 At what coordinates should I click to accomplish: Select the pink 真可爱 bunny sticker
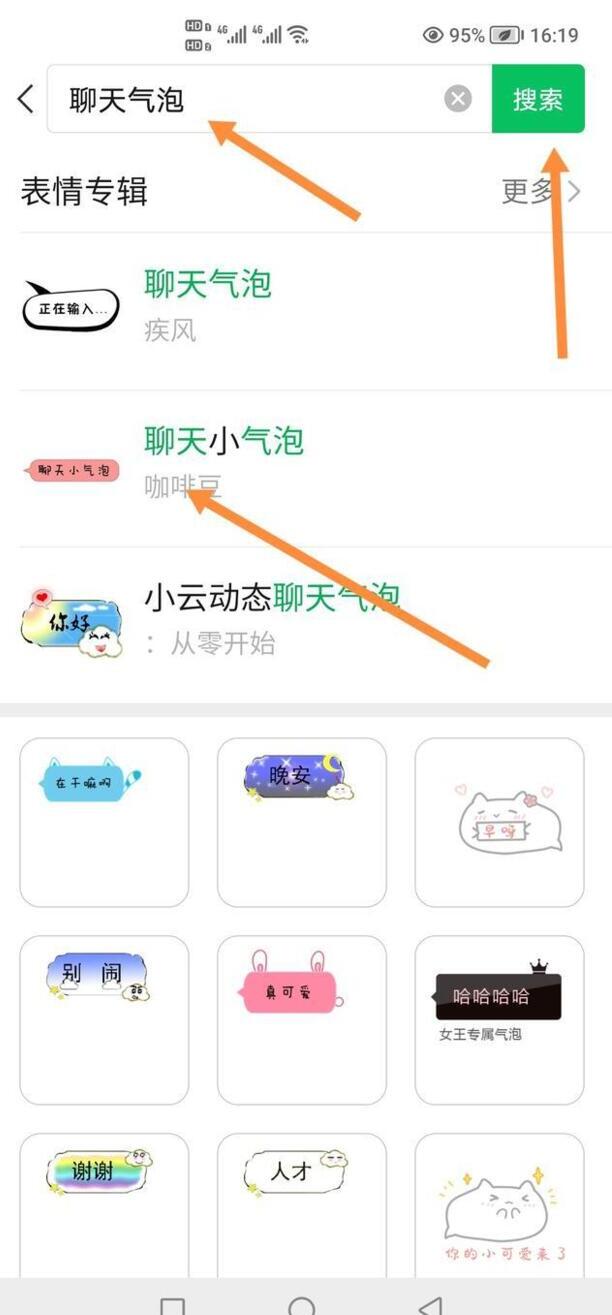click(301, 1020)
